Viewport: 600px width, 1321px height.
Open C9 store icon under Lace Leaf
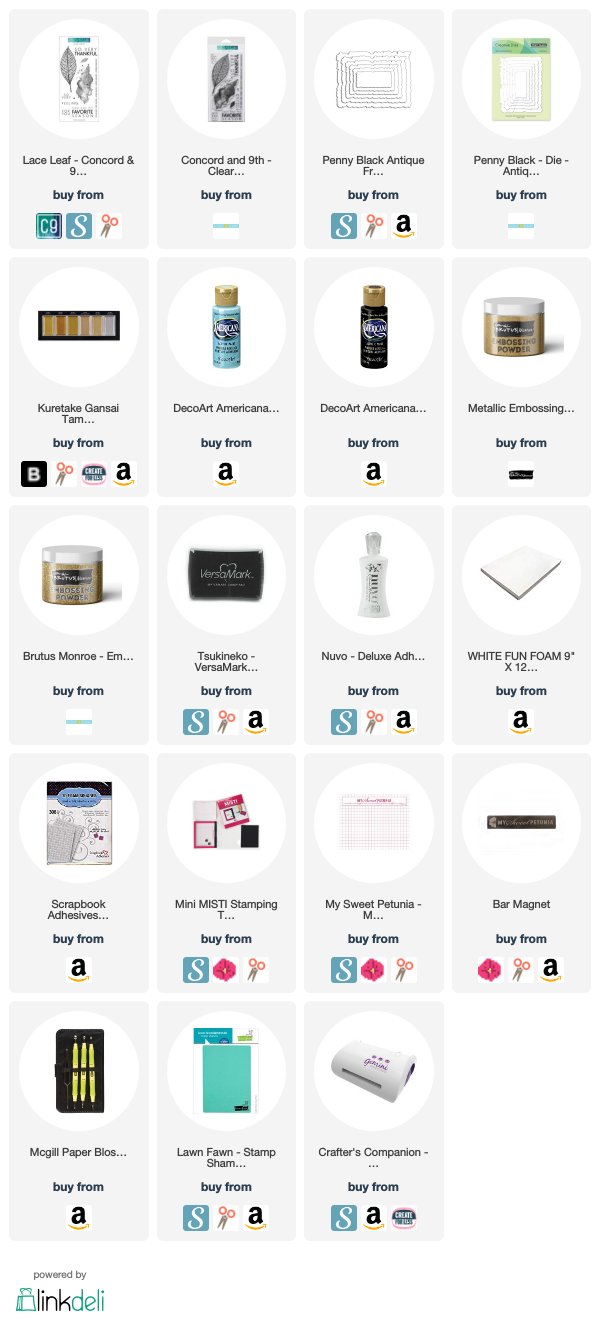pos(48,226)
